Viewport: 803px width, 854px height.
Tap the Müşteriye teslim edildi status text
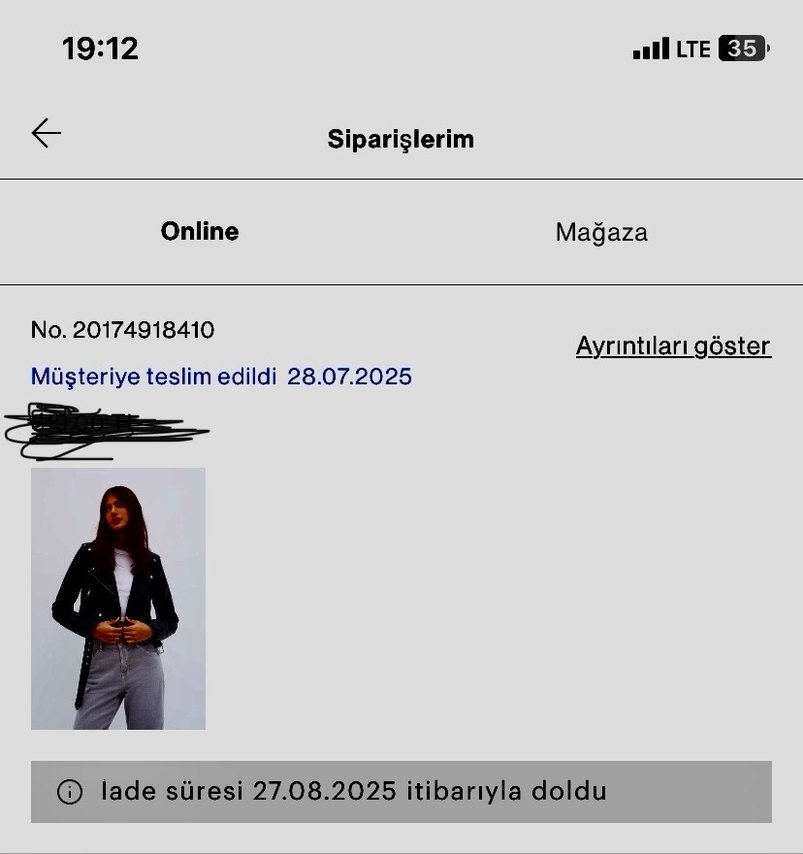tap(155, 376)
